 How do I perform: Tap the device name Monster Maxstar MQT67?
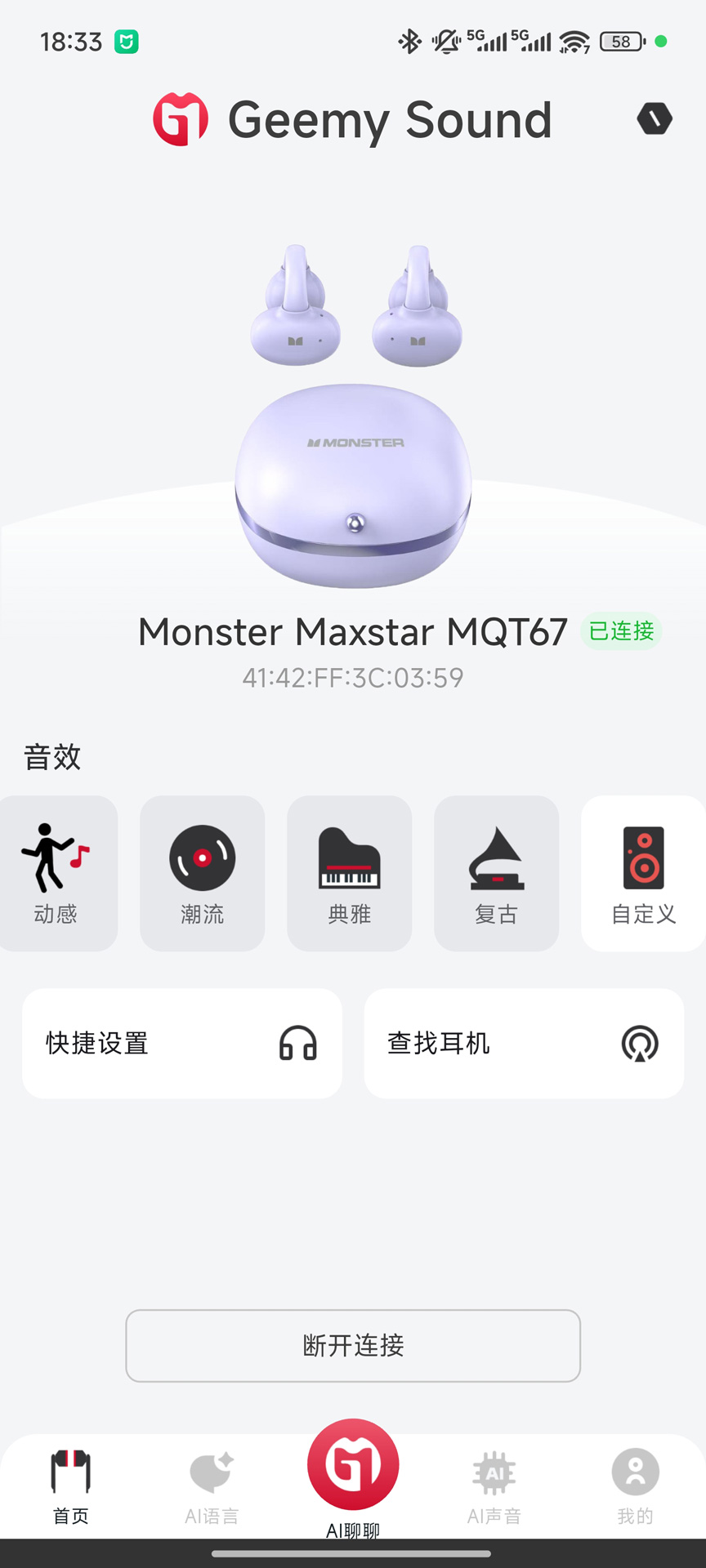click(x=352, y=631)
